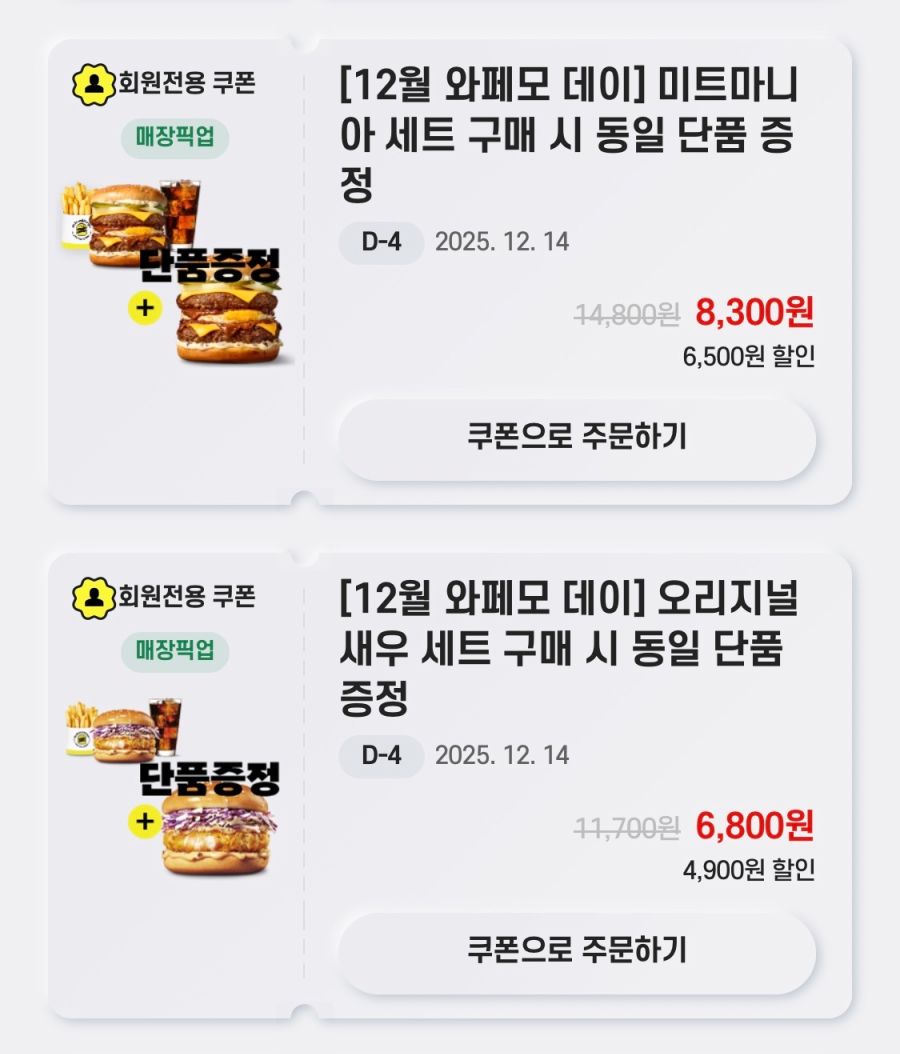This screenshot has width=900, height=1054.
Task: Open the D-4 expiry badge on shrimp coupon
Action: tap(382, 758)
